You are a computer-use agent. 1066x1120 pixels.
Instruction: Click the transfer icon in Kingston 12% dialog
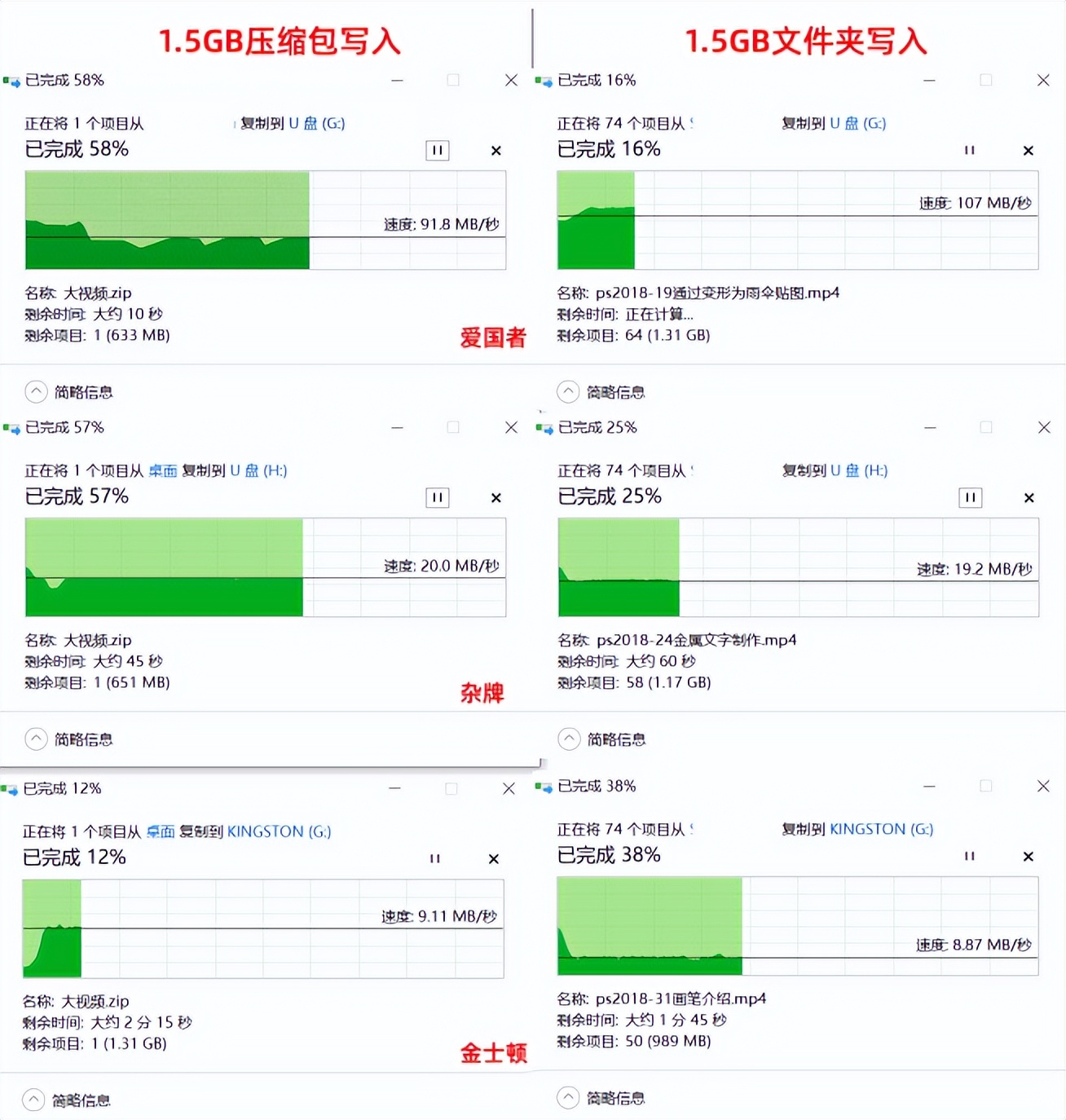click(x=11, y=788)
